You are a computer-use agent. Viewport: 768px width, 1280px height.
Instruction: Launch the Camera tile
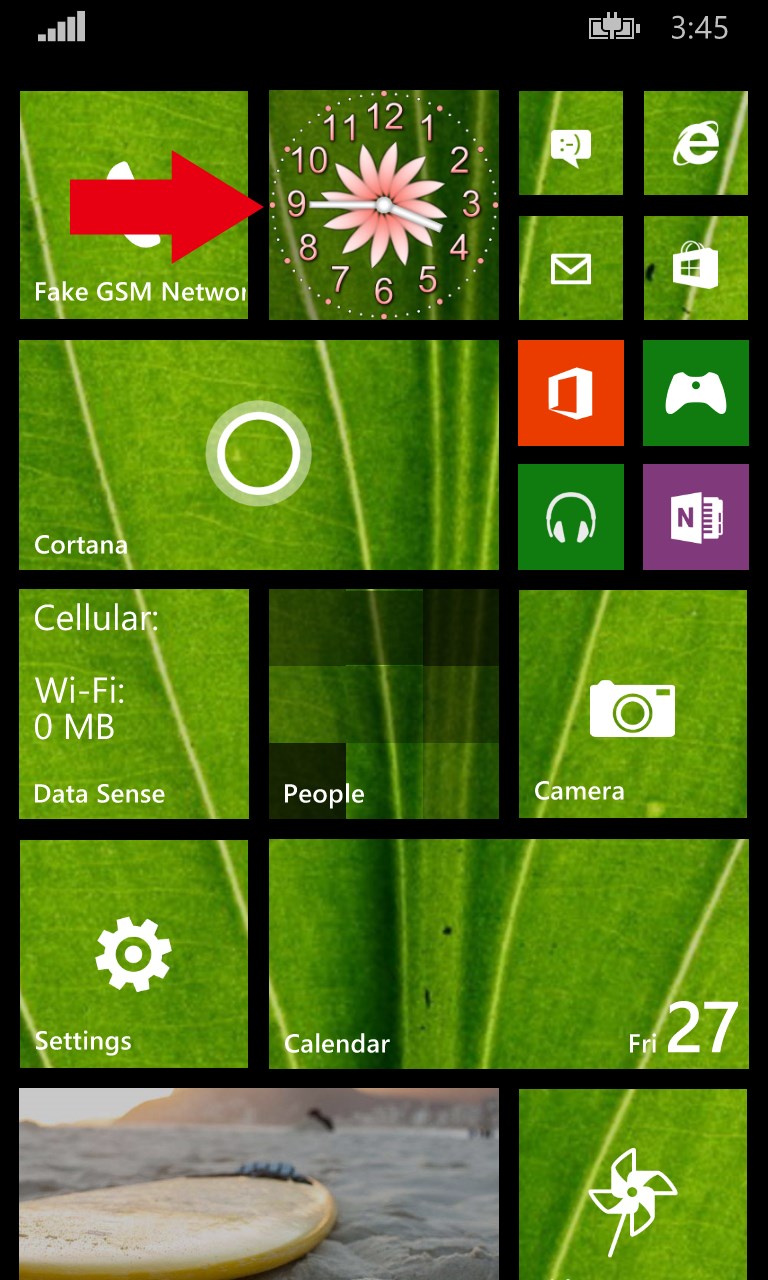coord(632,704)
